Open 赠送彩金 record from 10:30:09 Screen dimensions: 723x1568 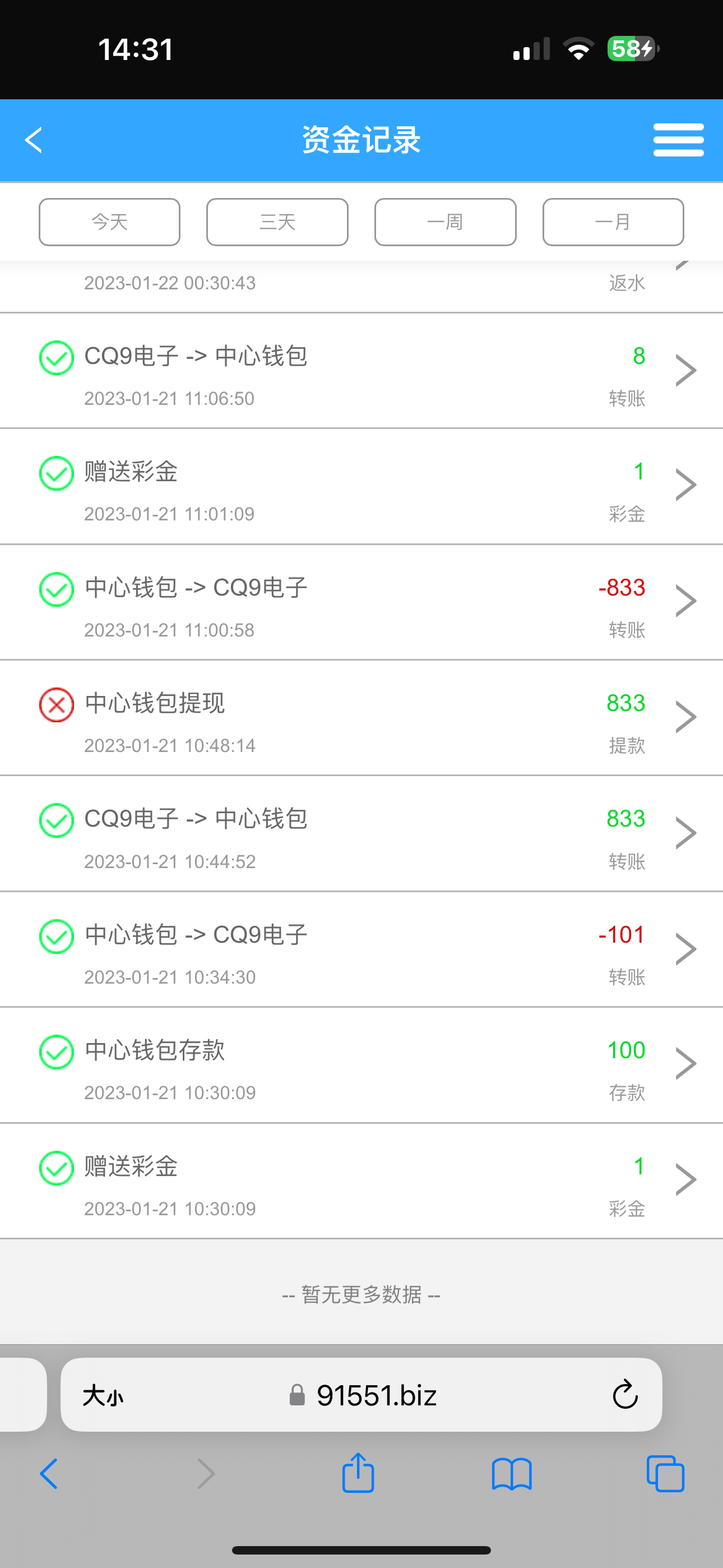[x=361, y=1180]
